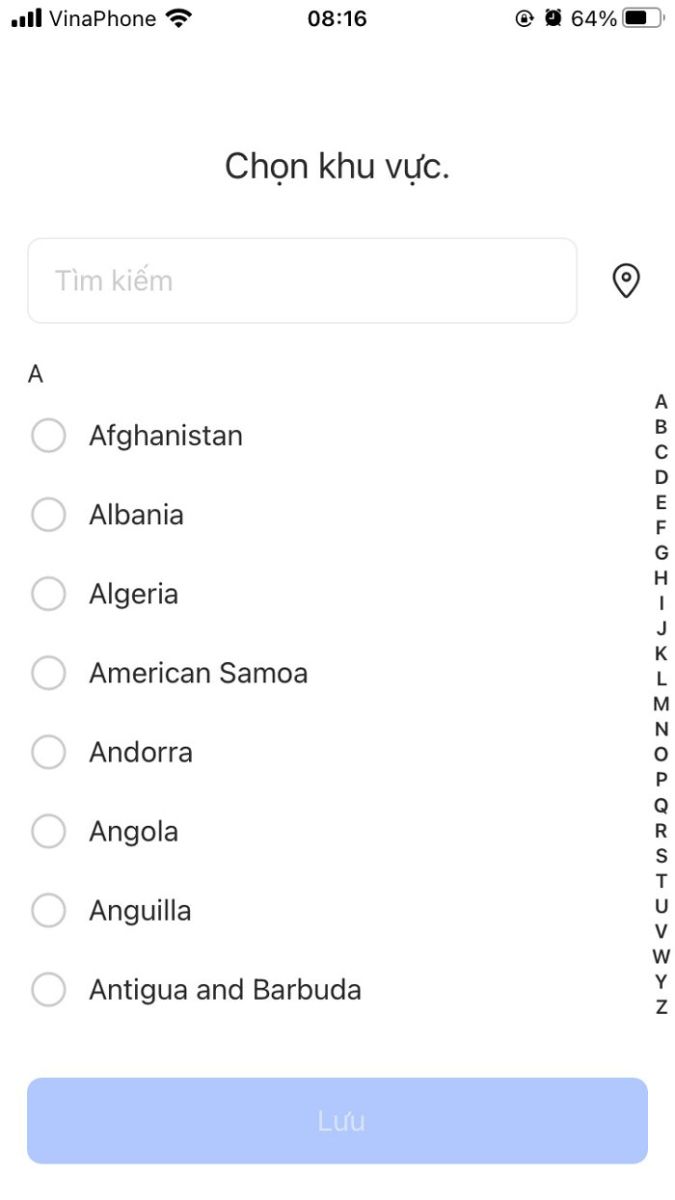This screenshot has height=1200, width=675.
Task: Jump to letter V in the index
Action: pyautogui.click(x=661, y=931)
